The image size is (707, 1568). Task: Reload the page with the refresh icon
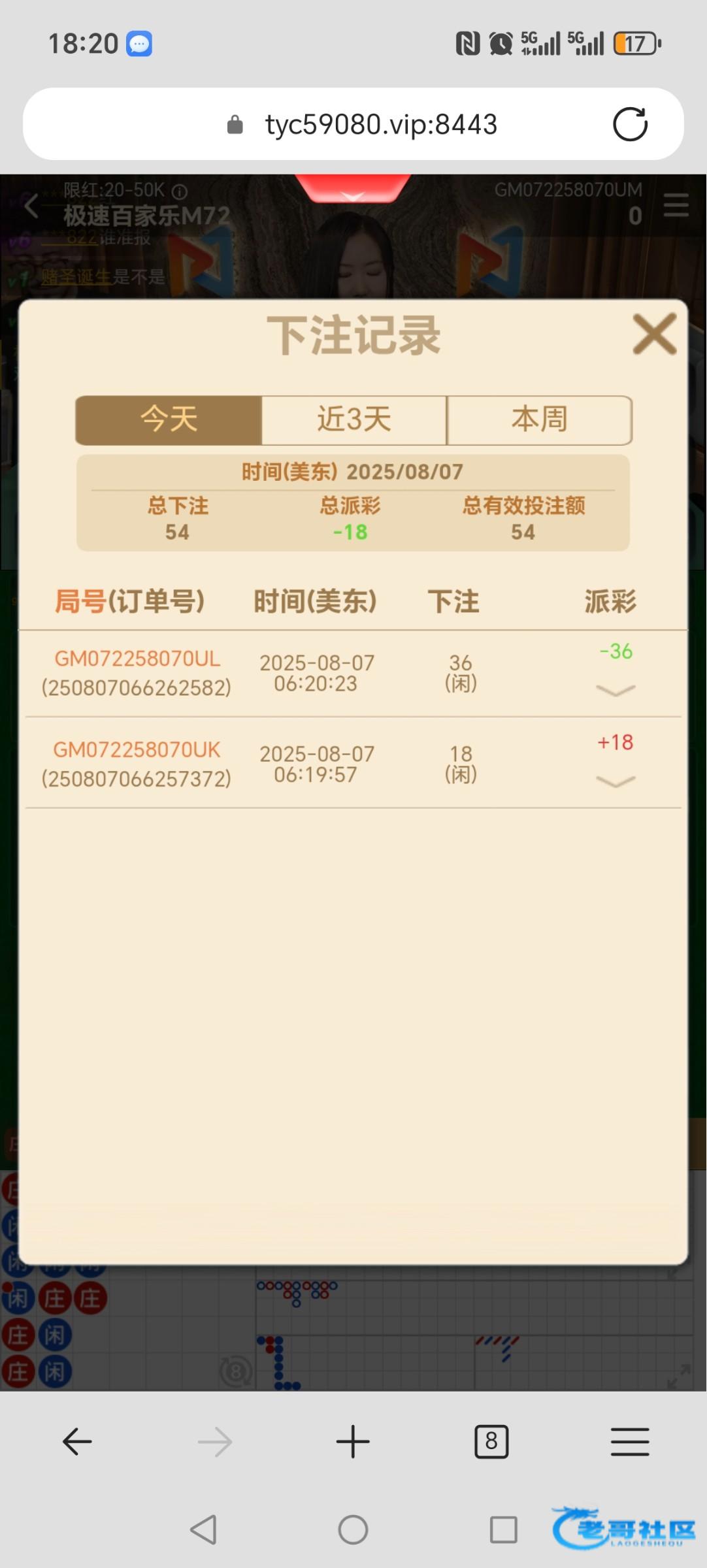click(630, 124)
